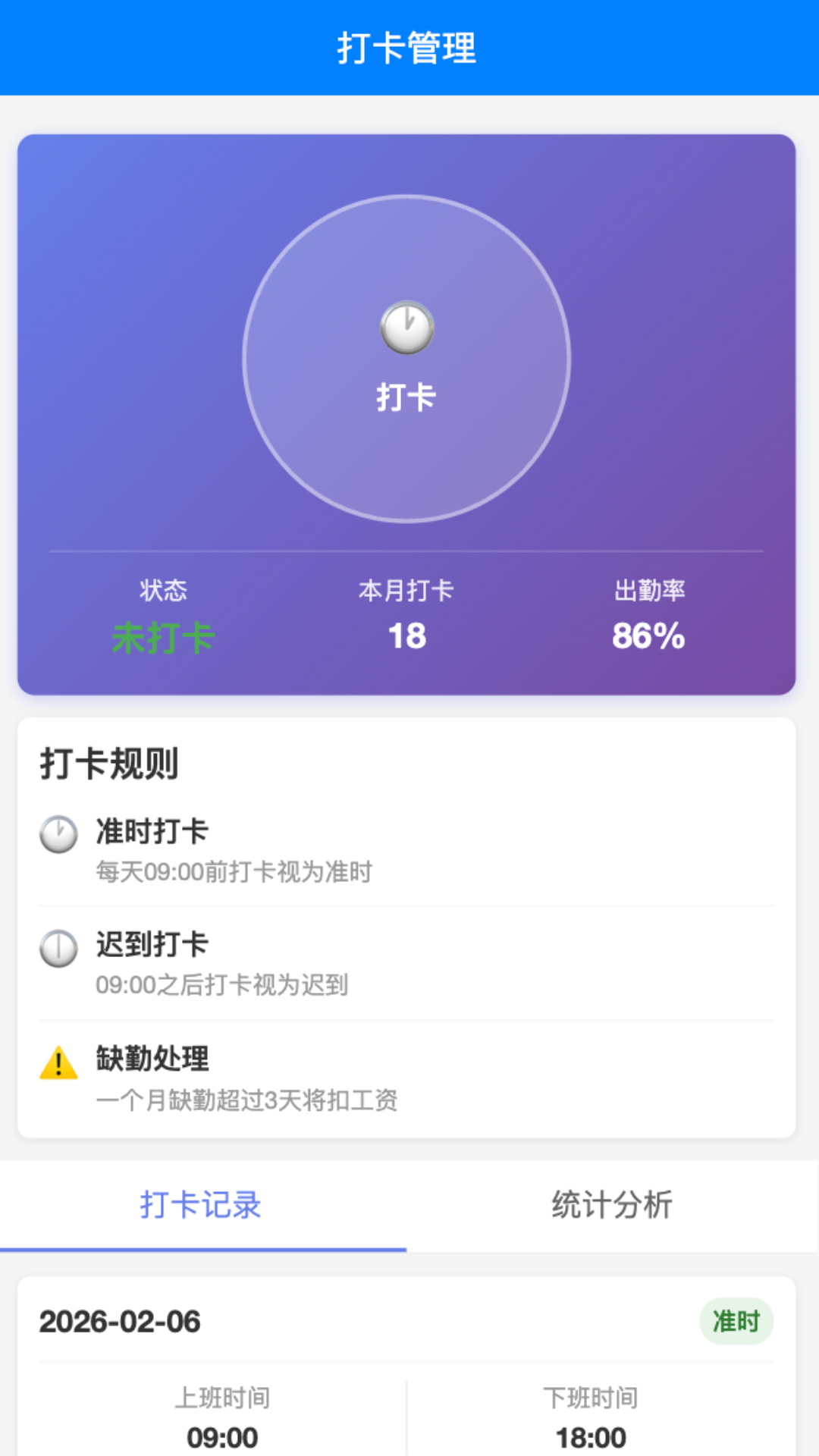
Task: Click the 准时打卡 clock icon
Action: click(x=58, y=833)
